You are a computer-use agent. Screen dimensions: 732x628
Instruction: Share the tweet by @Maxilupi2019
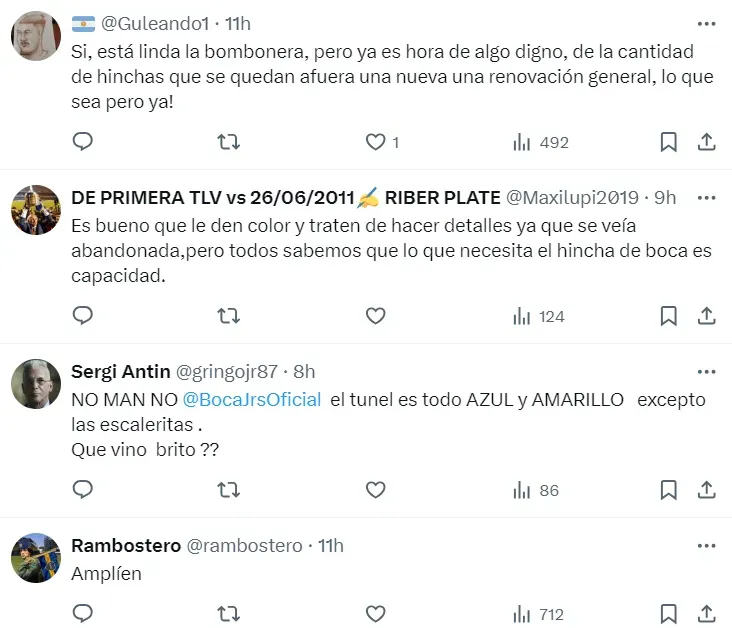point(706,316)
